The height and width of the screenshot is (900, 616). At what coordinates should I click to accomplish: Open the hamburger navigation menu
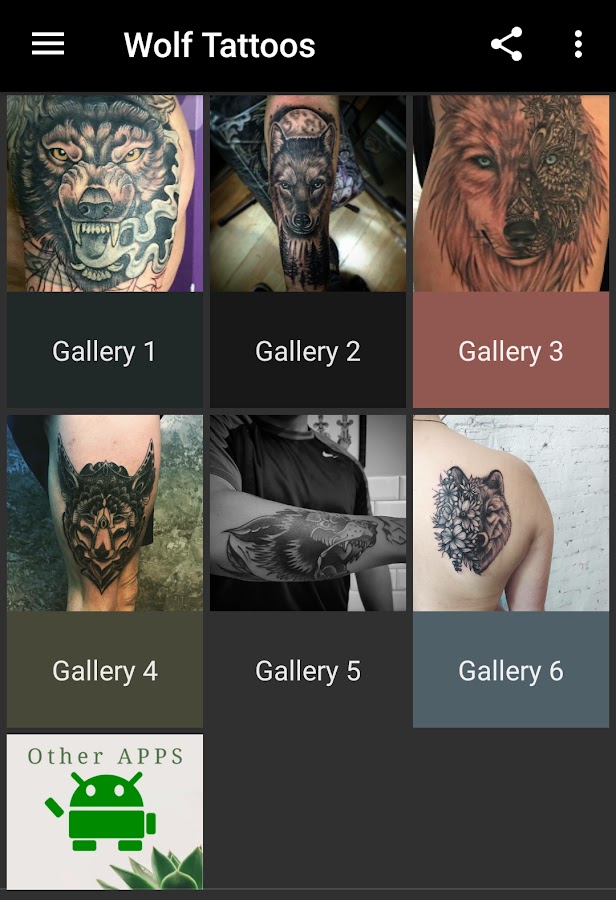tap(48, 45)
